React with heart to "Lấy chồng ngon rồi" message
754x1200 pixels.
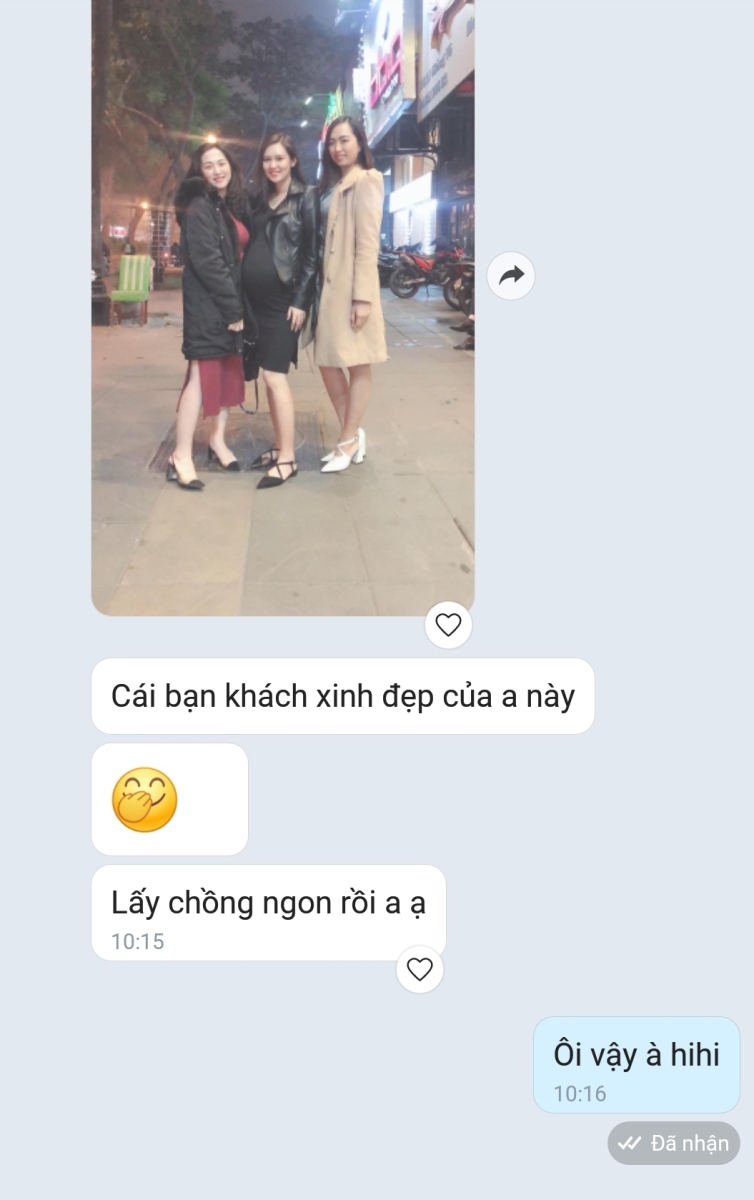tap(420, 969)
